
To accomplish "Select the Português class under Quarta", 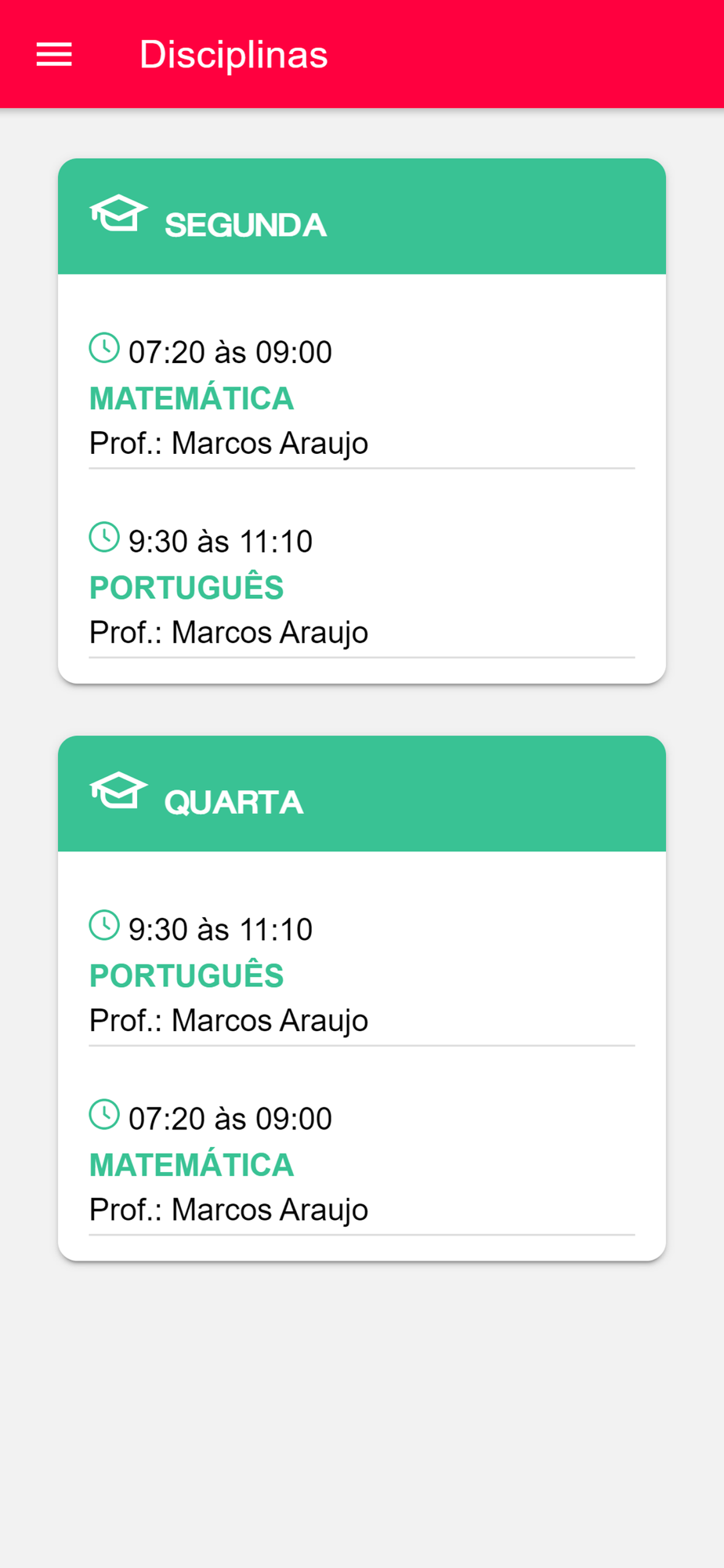I will point(362,975).
